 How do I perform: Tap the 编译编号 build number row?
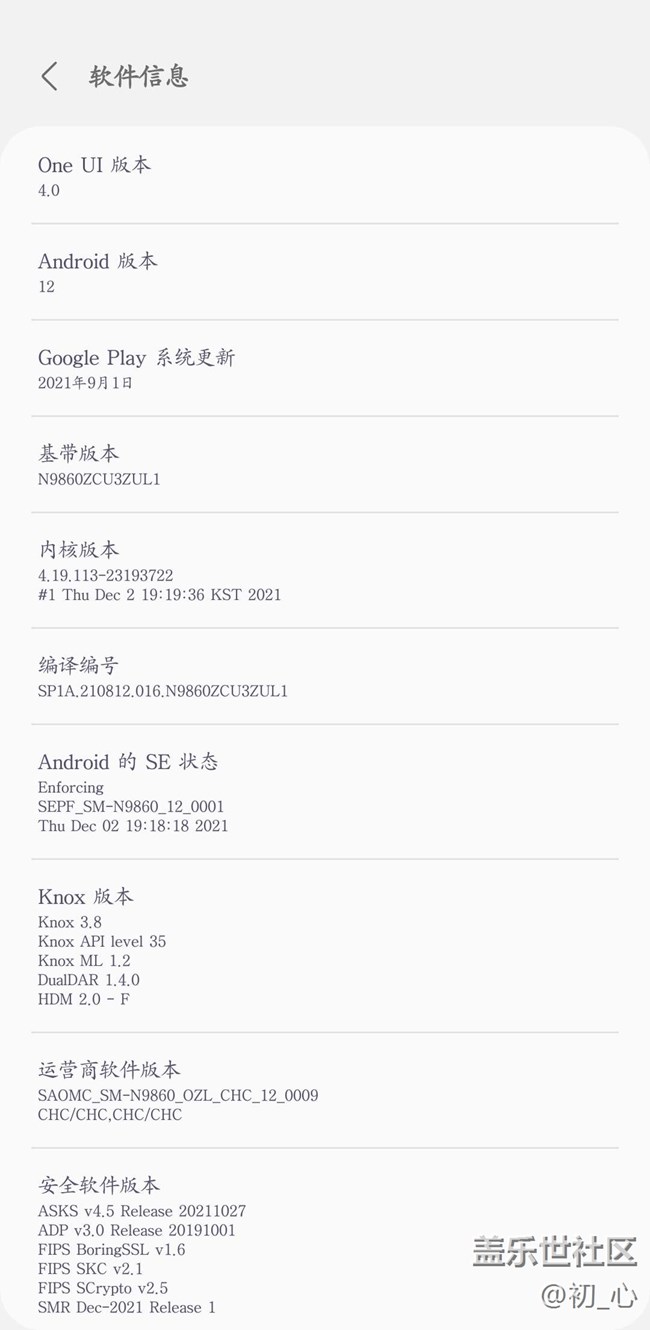tap(325, 676)
